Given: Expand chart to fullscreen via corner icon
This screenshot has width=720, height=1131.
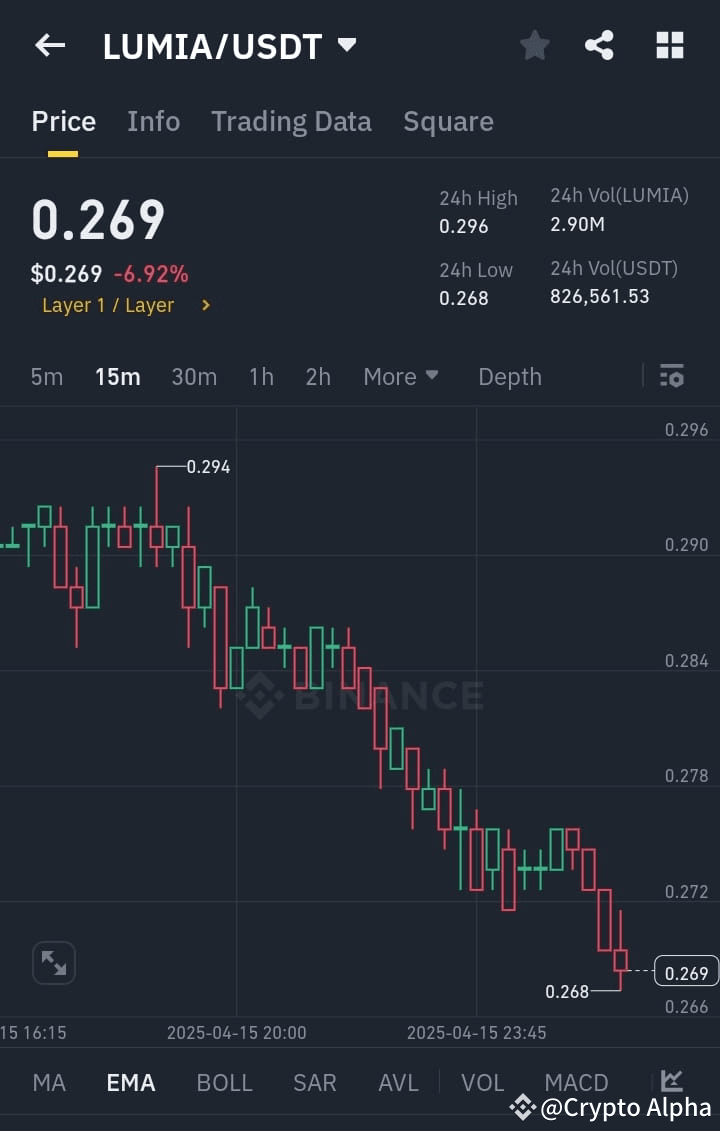Looking at the screenshot, I should pyautogui.click(x=54, y=962).
